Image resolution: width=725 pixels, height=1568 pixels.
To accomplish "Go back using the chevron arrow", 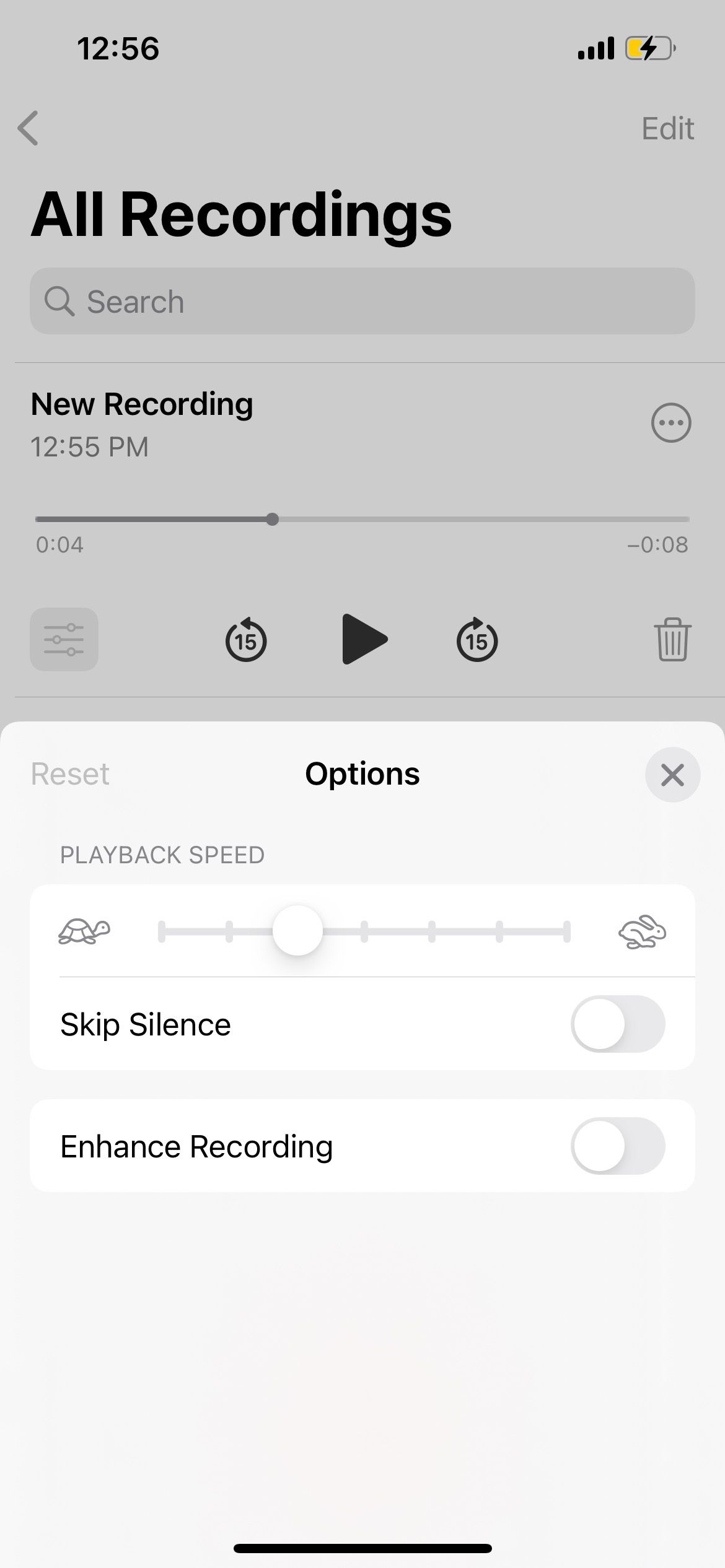I will 29,128.
